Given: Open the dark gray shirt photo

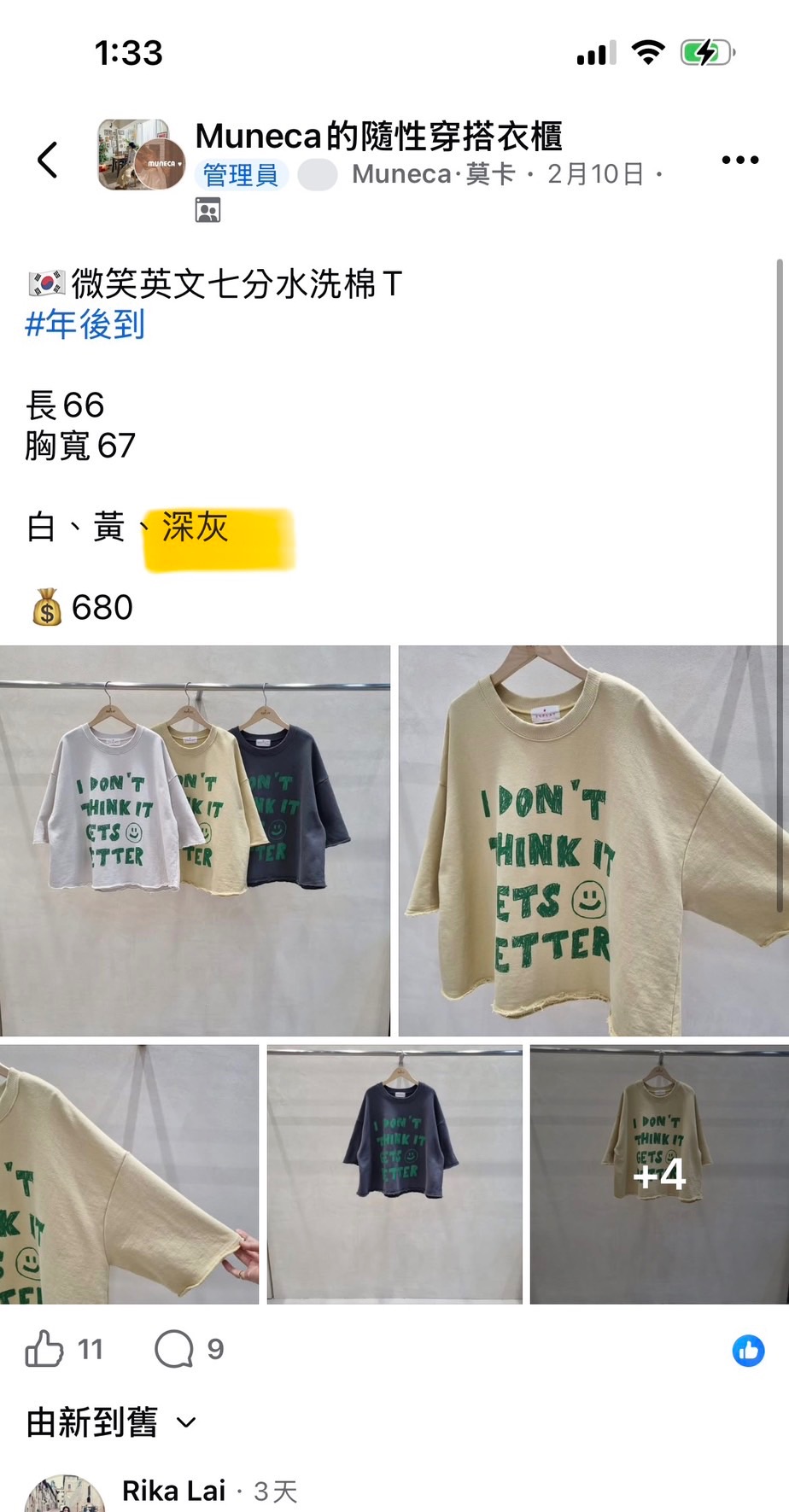Looking at the screenshot, I should tap(394, 1174).
